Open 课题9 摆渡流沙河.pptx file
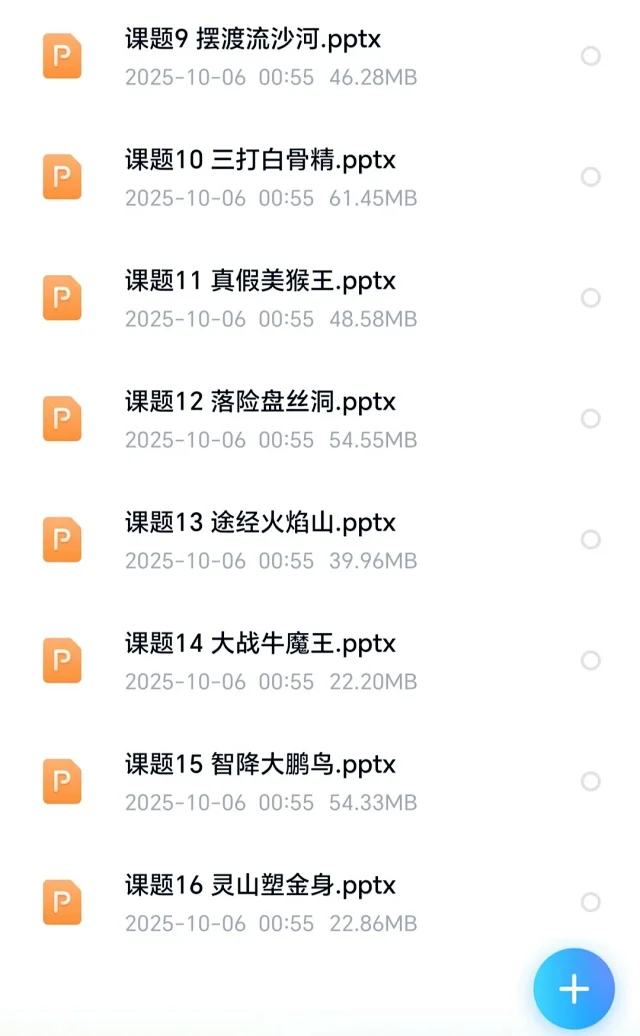640x1036 pixels. (x=253, y=40)
